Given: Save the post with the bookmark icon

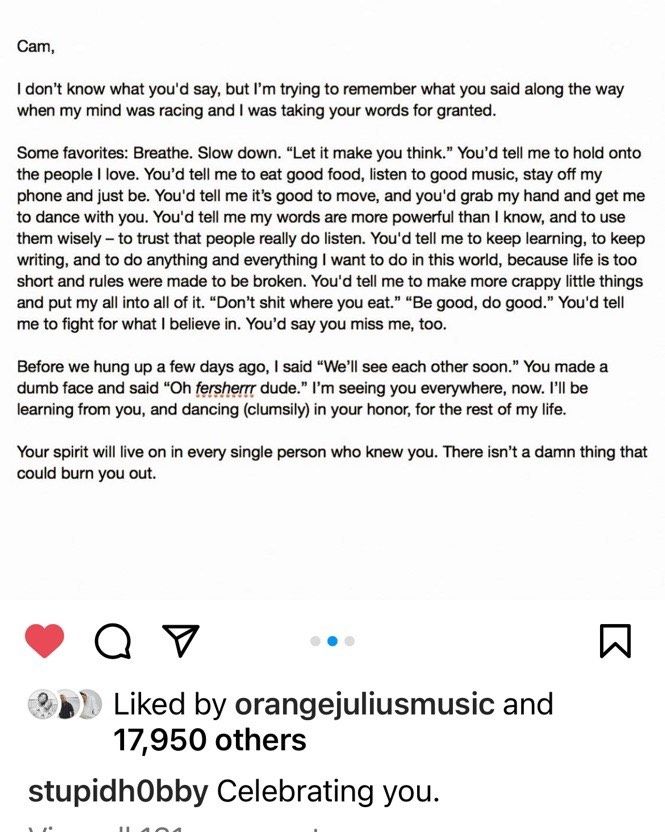Looking at the screenshot, I should tap(615, 641).
